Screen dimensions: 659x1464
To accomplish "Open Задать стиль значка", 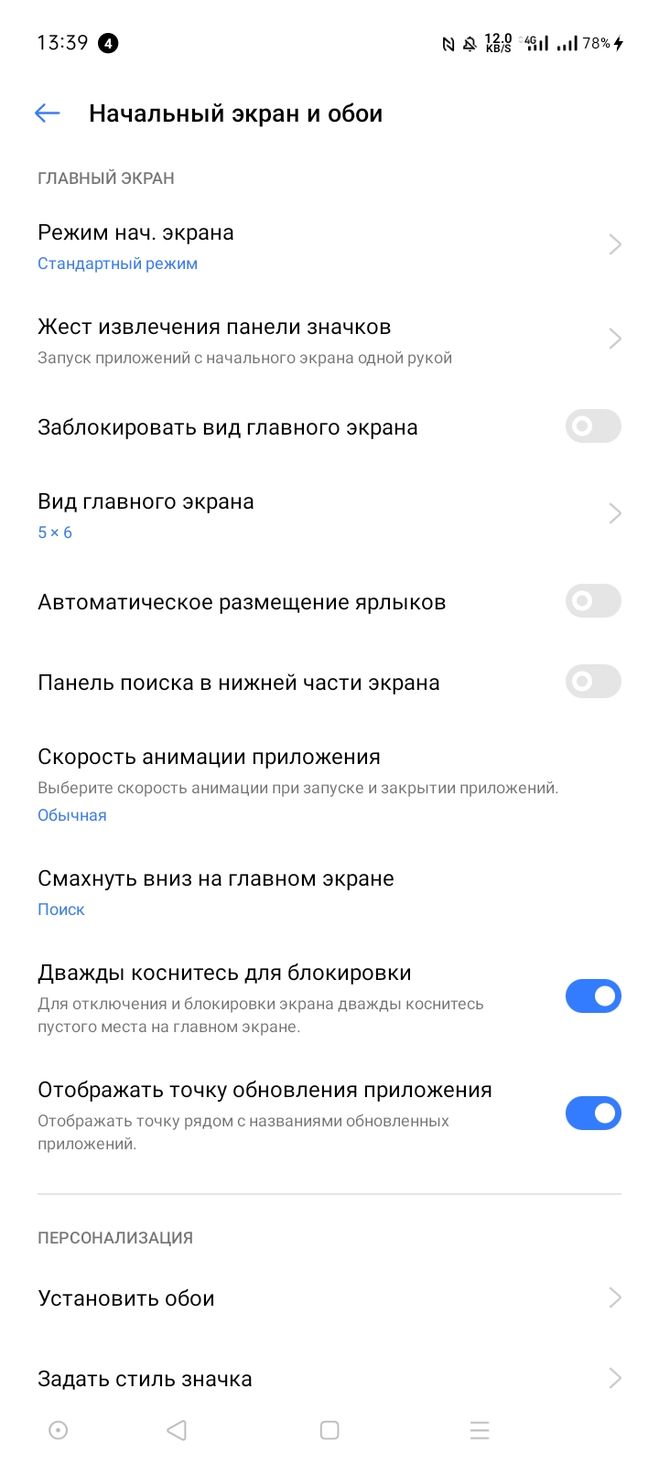I will (329, 1379).
